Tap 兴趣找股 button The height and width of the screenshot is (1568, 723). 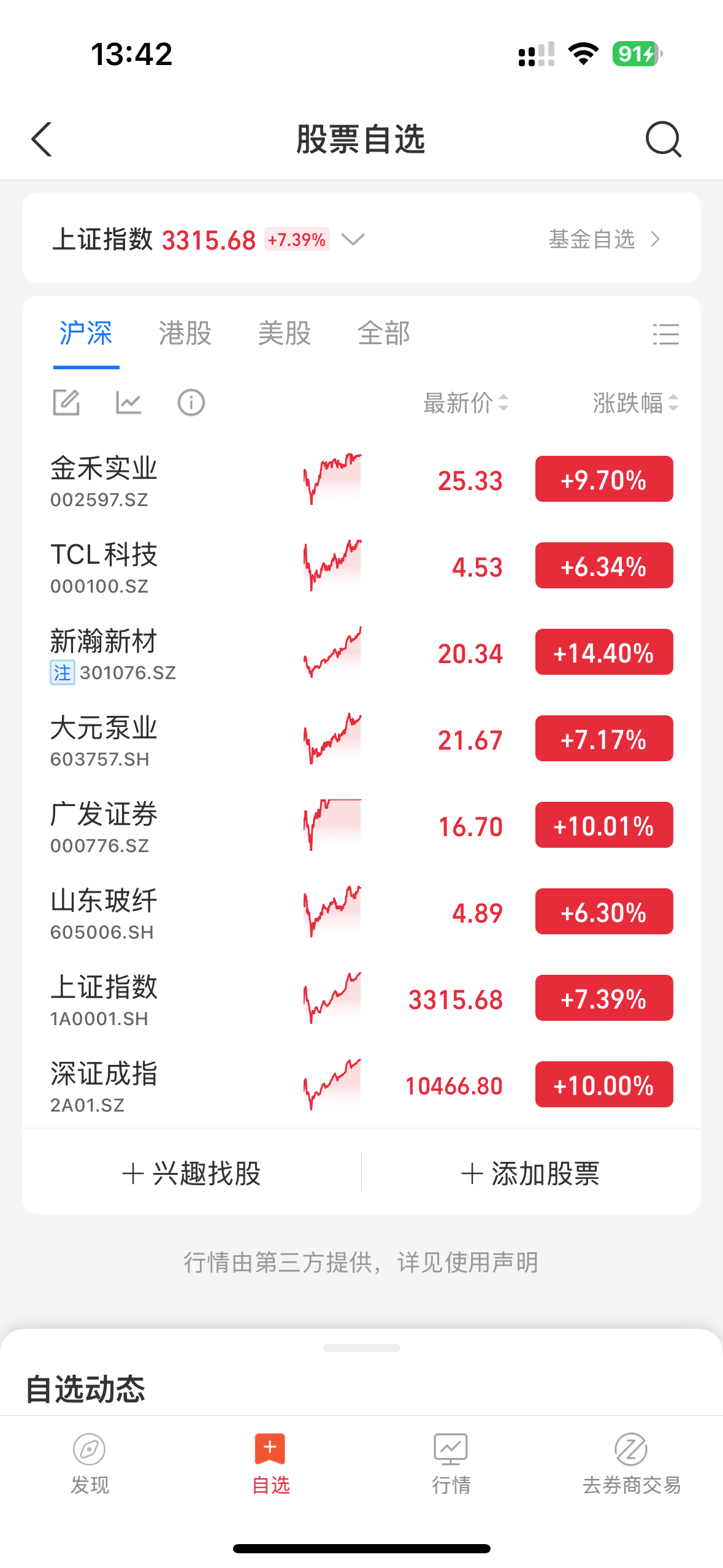[191, 1174]
